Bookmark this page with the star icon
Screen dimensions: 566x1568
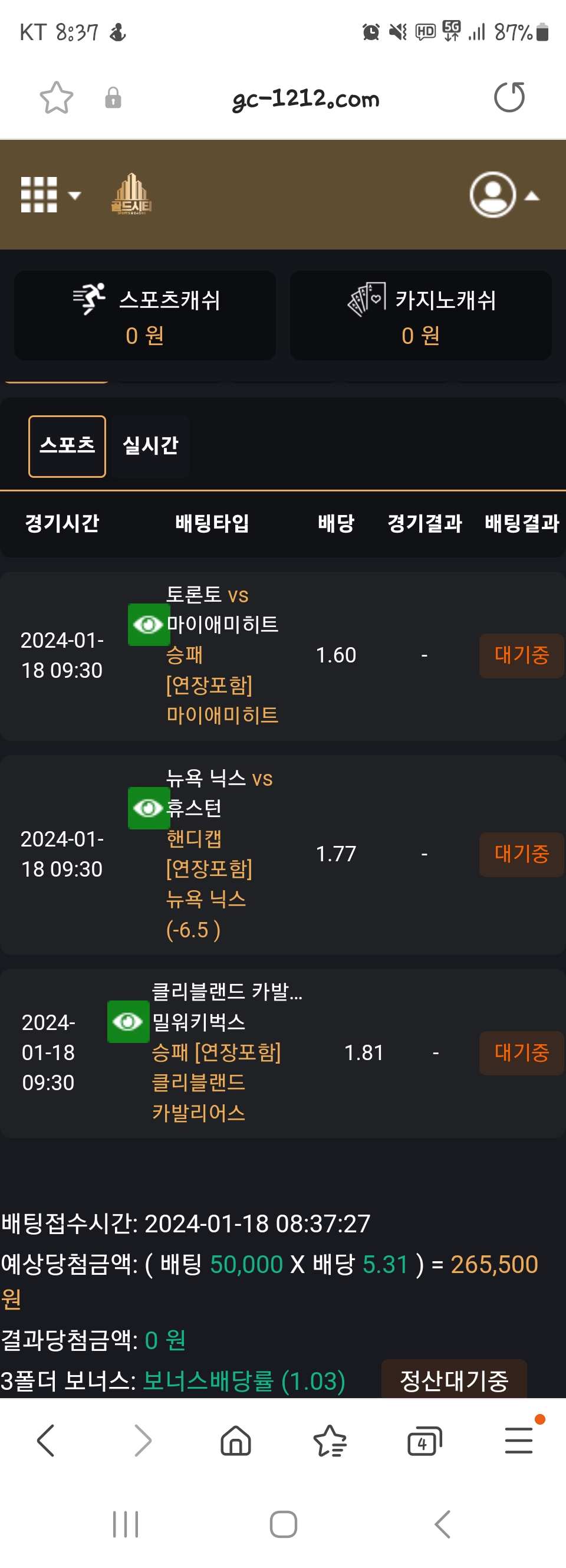pyautogui.click(x=56, y=98)
